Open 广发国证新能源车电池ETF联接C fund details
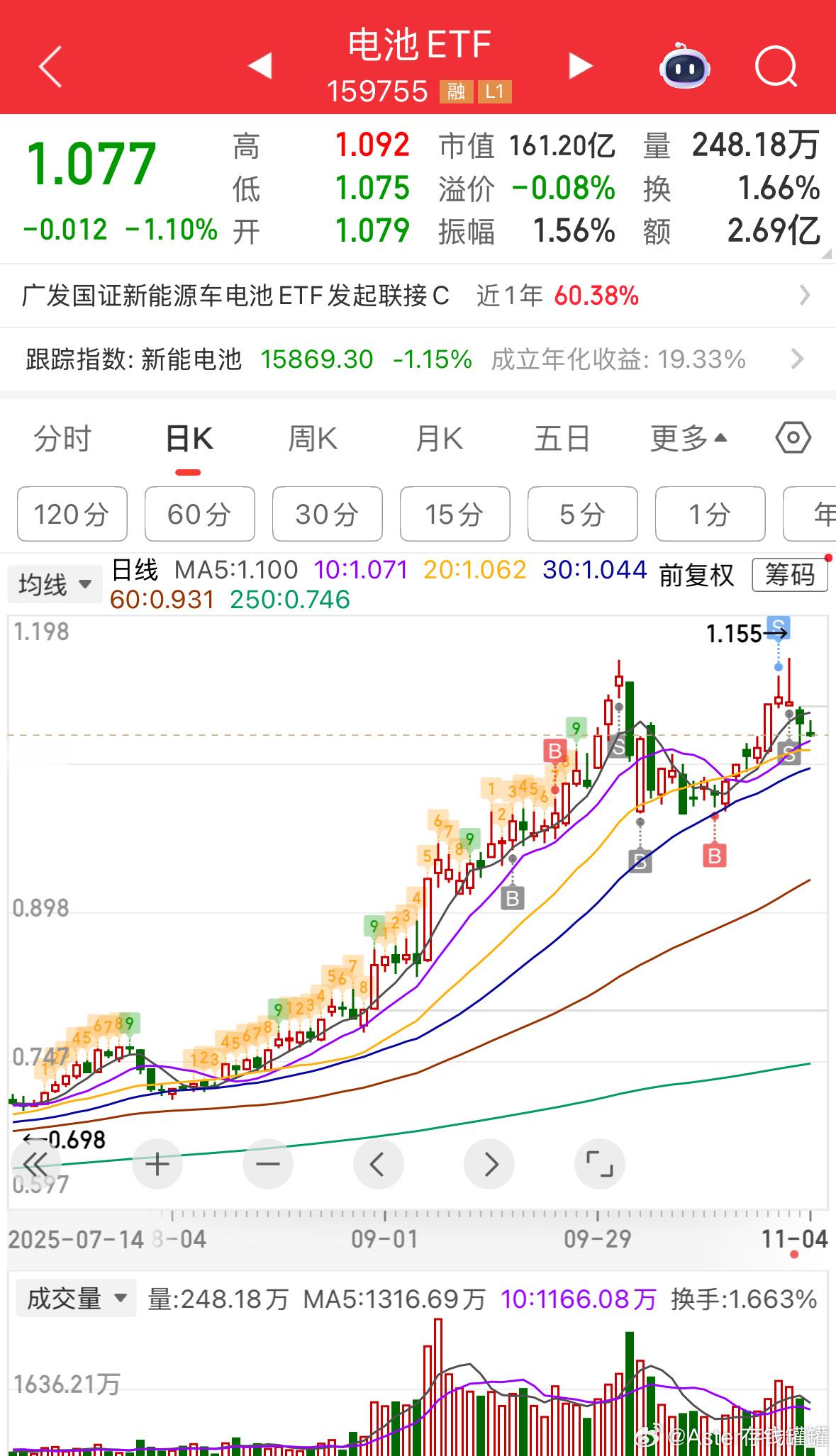The width and height of the screenshot is (836, 1456). [x=418, y=298]
